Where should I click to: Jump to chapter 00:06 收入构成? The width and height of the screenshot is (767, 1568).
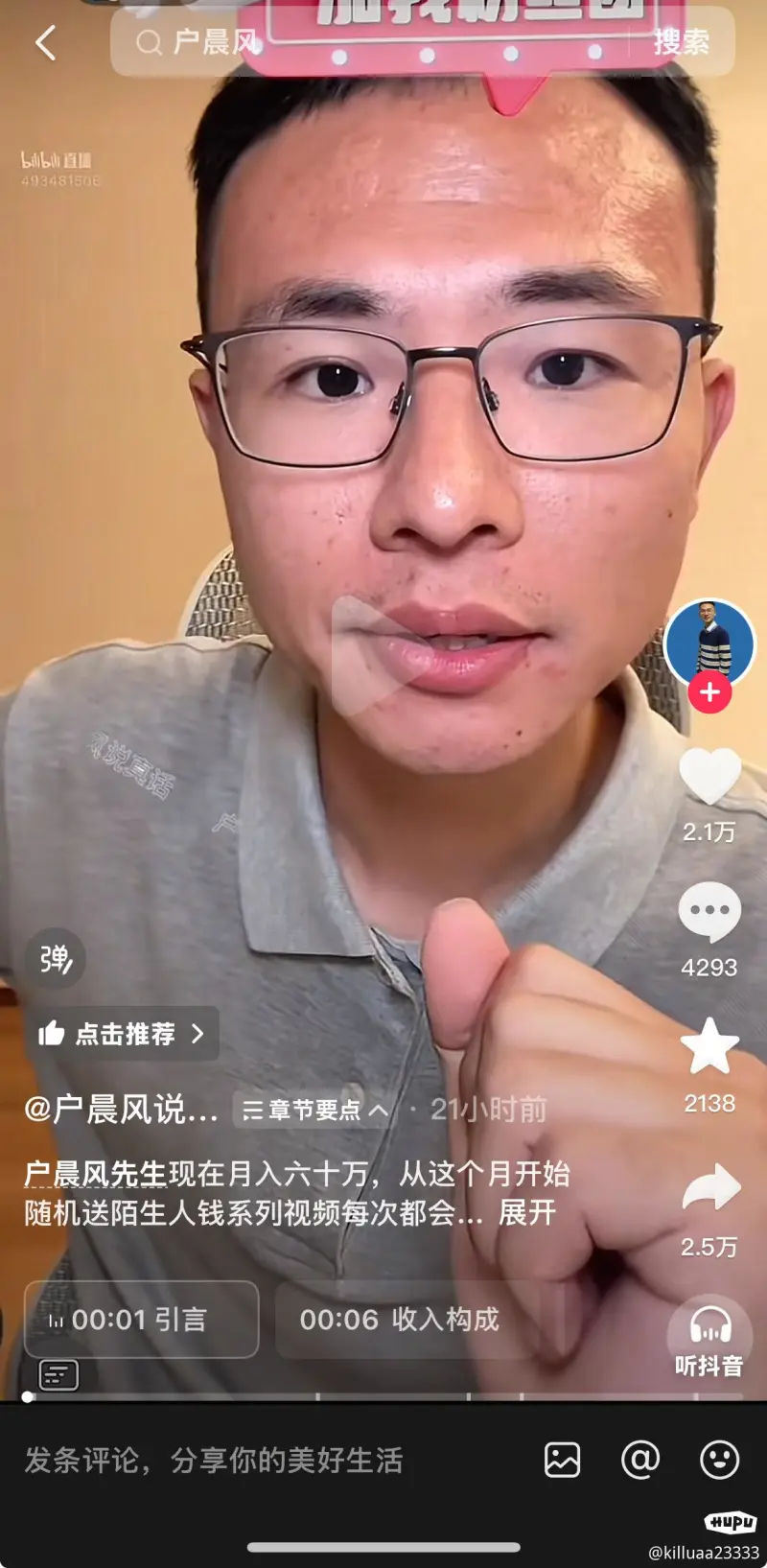pyautogui.click(x=400, y=1320)
